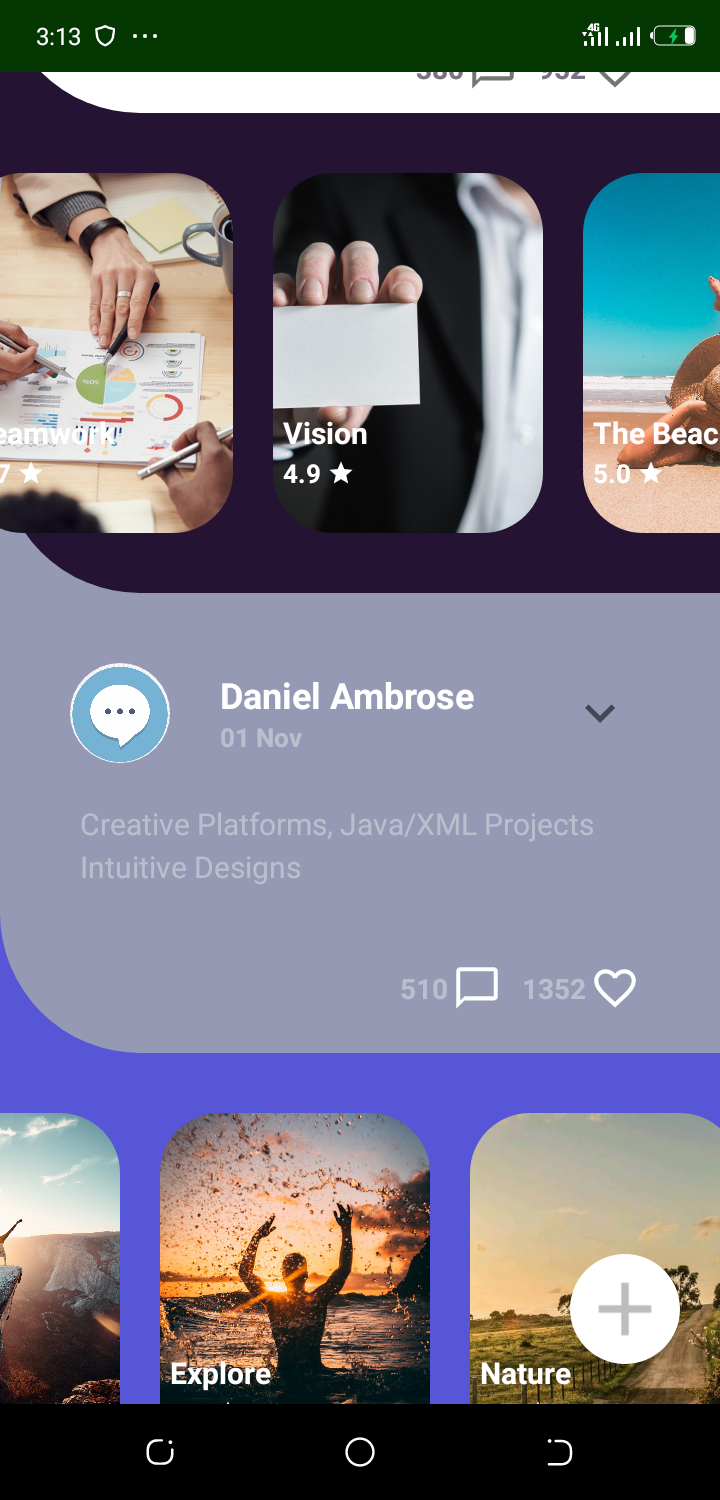The height and width of the screenshot is (1500, 720).
Task: Open comments on Daniel Ambrose's post
Action: [477, 988]
